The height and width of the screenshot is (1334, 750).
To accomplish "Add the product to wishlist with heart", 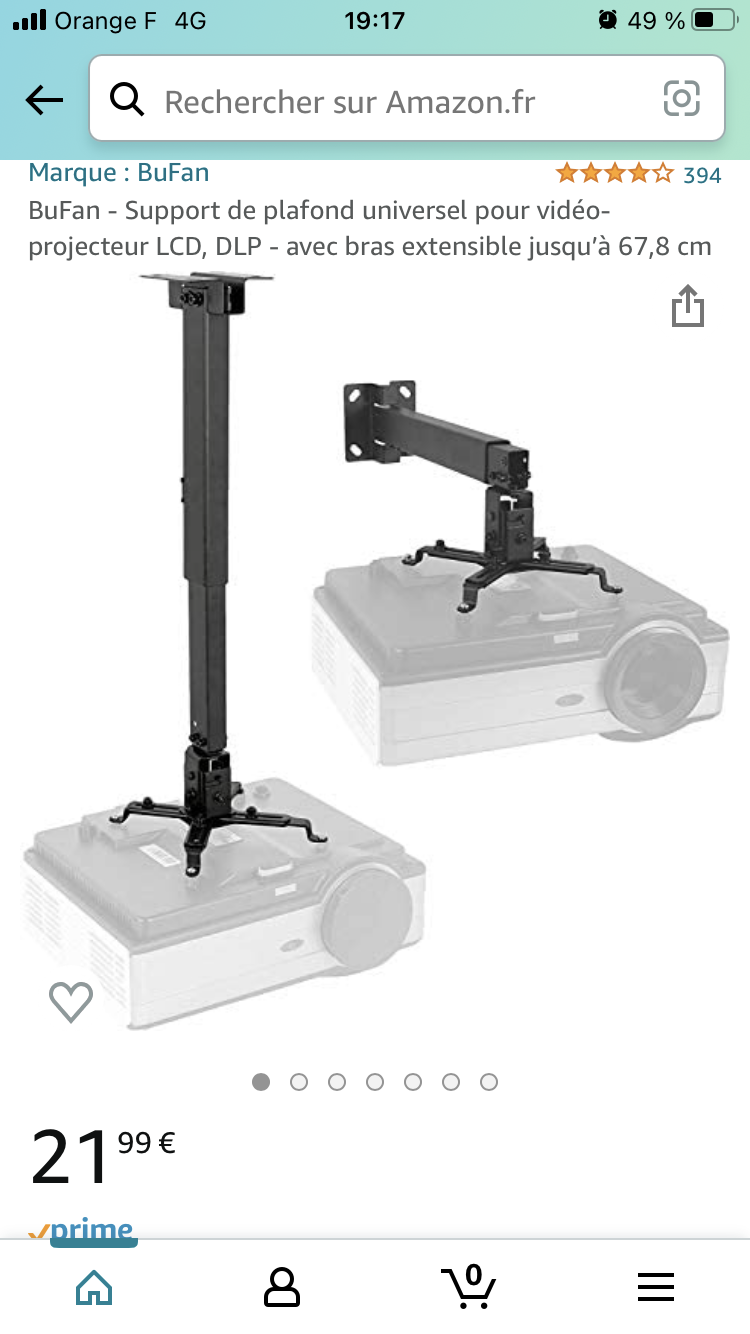I will point(71,1001).
